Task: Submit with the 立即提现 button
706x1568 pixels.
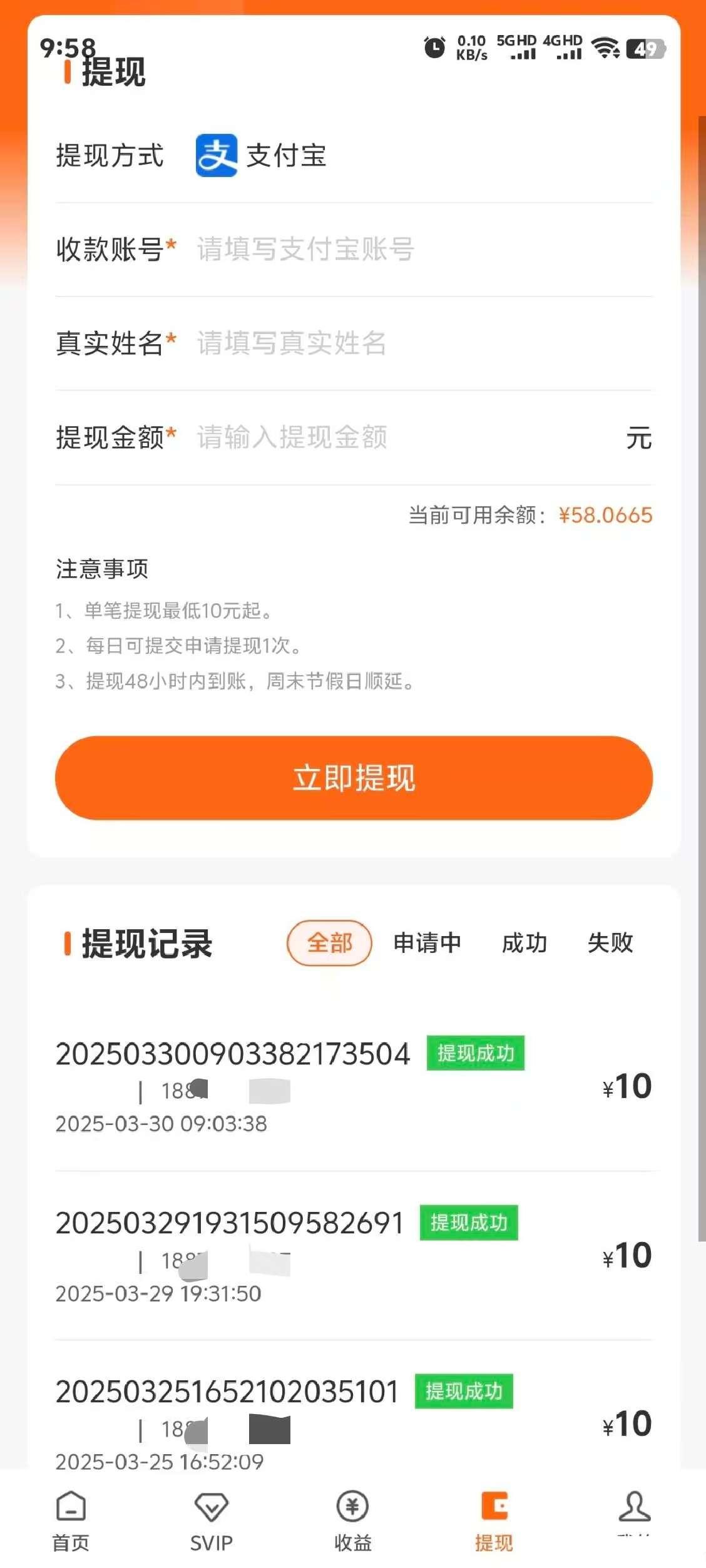Action: tap(354, 778)
